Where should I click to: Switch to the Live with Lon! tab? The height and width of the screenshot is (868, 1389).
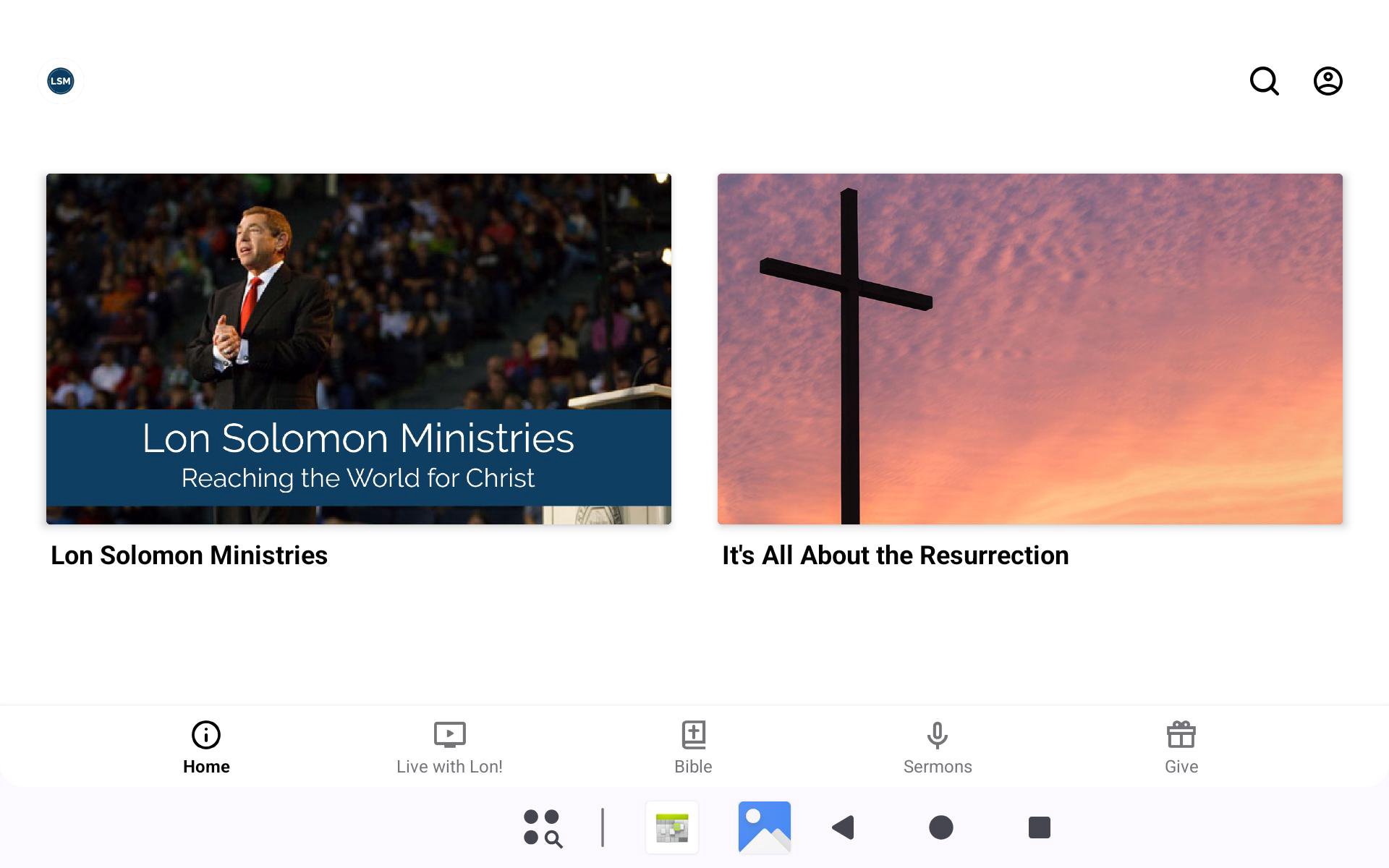point(449,747)
